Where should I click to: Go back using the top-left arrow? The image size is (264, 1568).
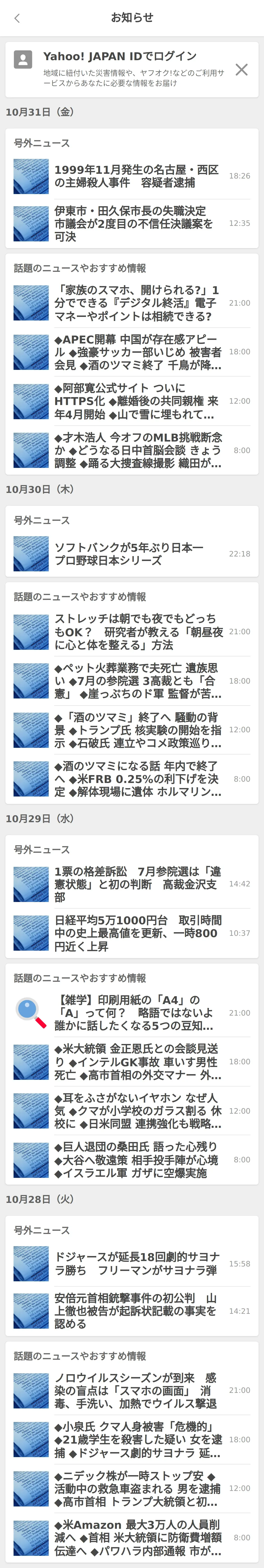pos(17,18)
